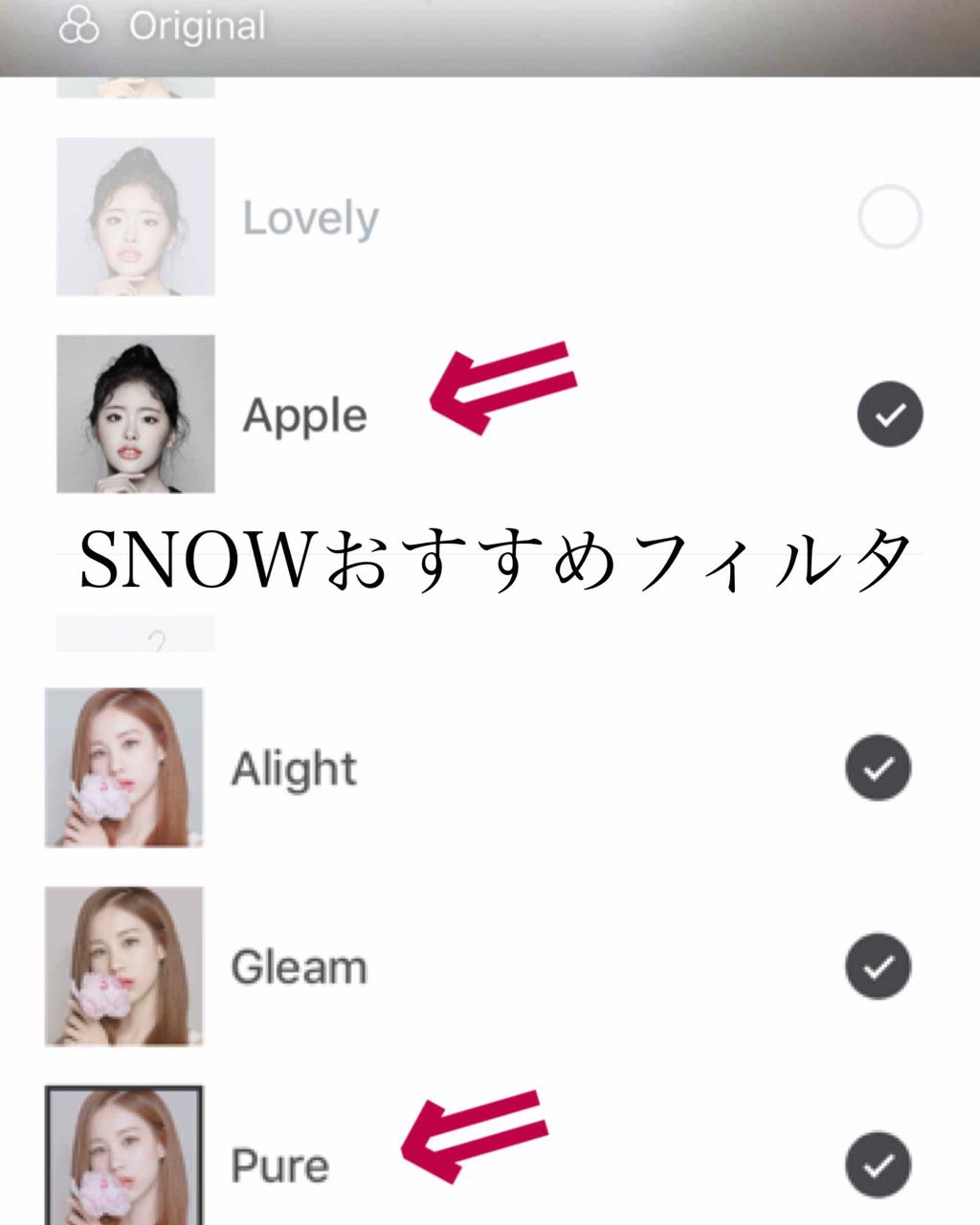Image resolution: width=980 pixels, height=1225 pixels.
Task: Tap the Apple filter name label
Action: (x=304, y=415)
